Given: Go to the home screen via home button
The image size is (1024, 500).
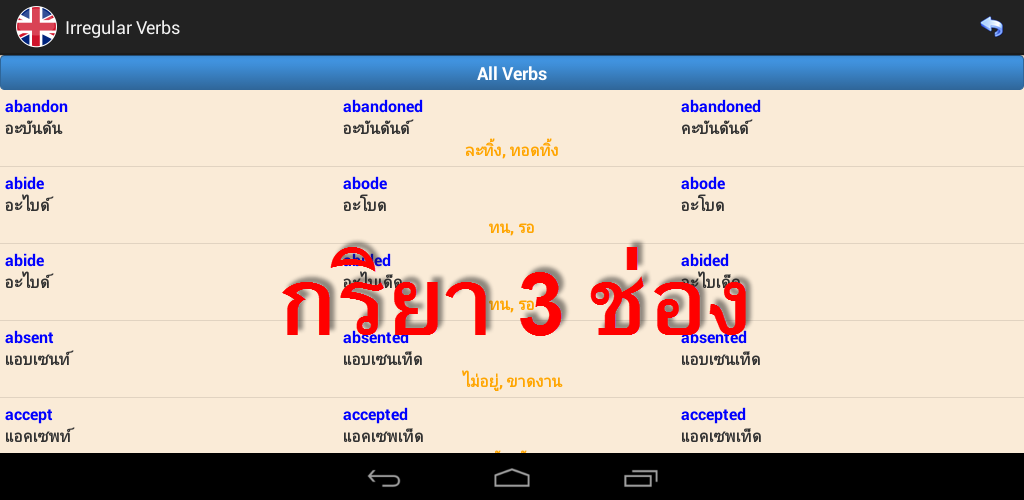Looking at the screenshot, I should coord(512,478).
